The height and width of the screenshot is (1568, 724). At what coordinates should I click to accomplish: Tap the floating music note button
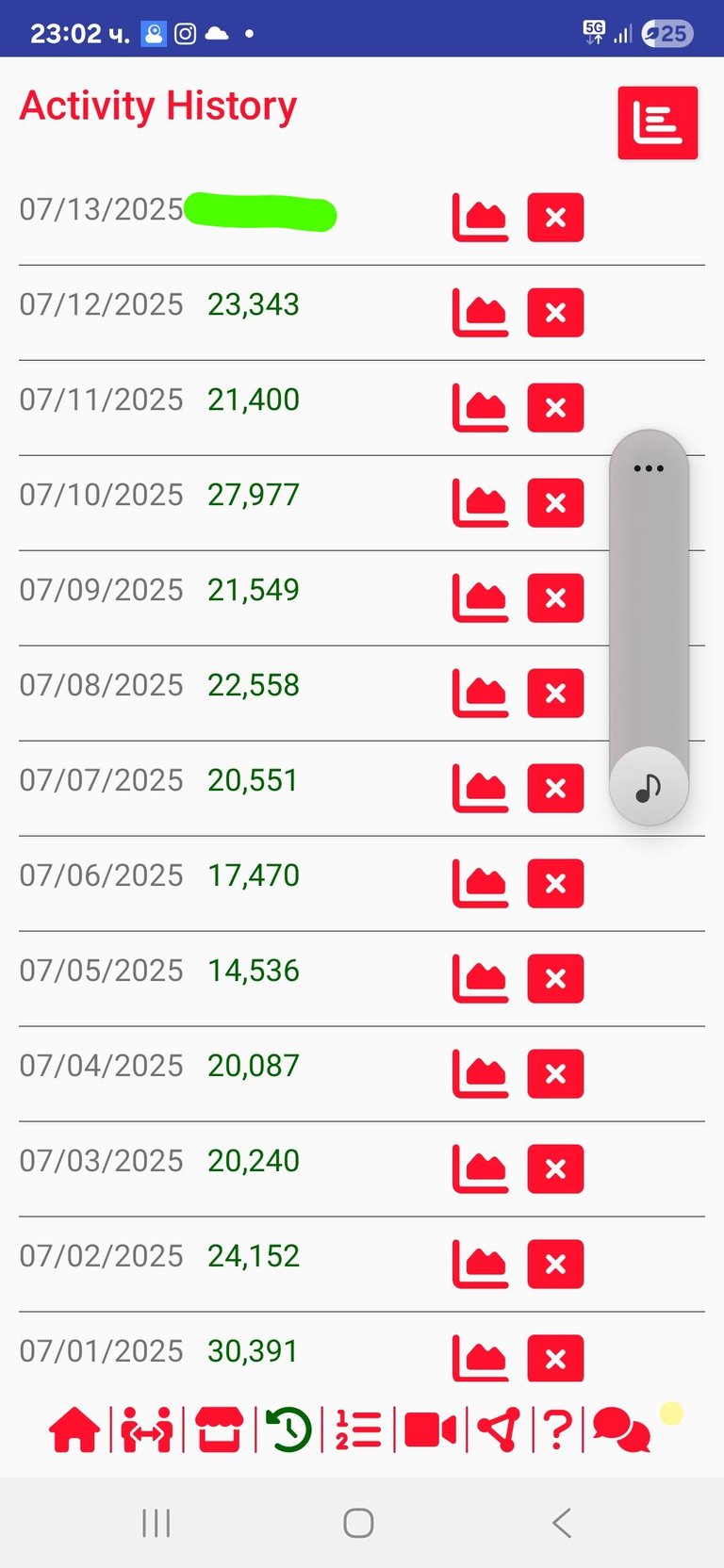[649, 787]
